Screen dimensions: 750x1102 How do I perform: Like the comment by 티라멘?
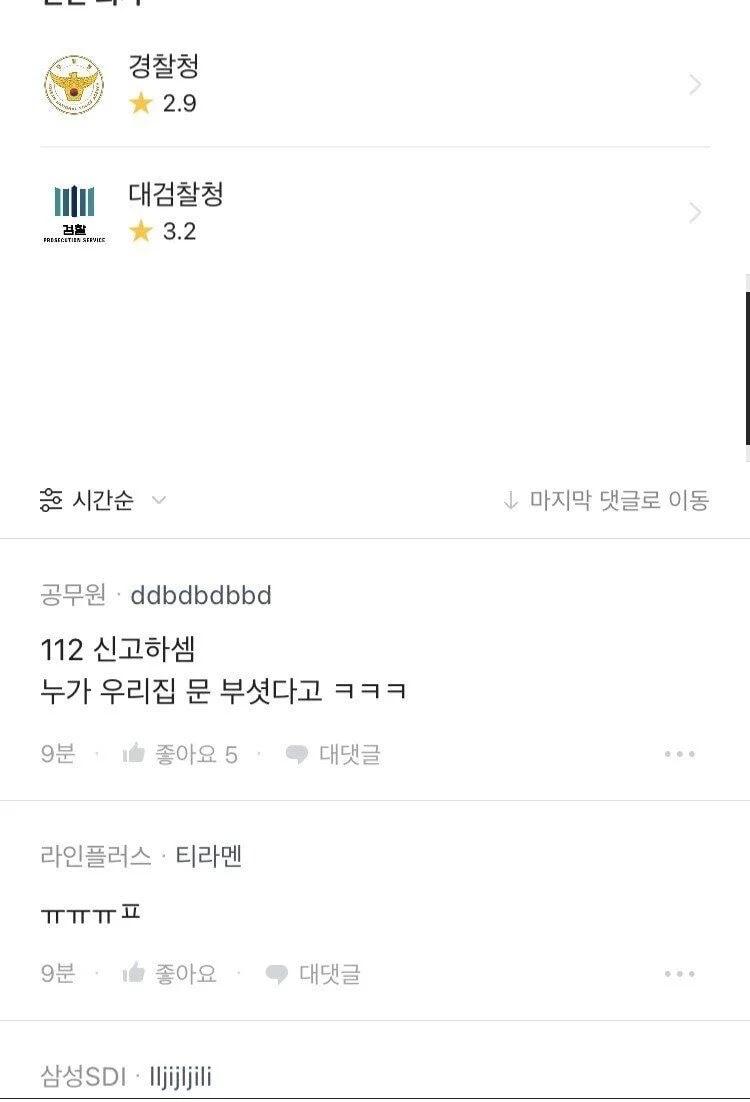pyautogui.click(x=170, y=974)
